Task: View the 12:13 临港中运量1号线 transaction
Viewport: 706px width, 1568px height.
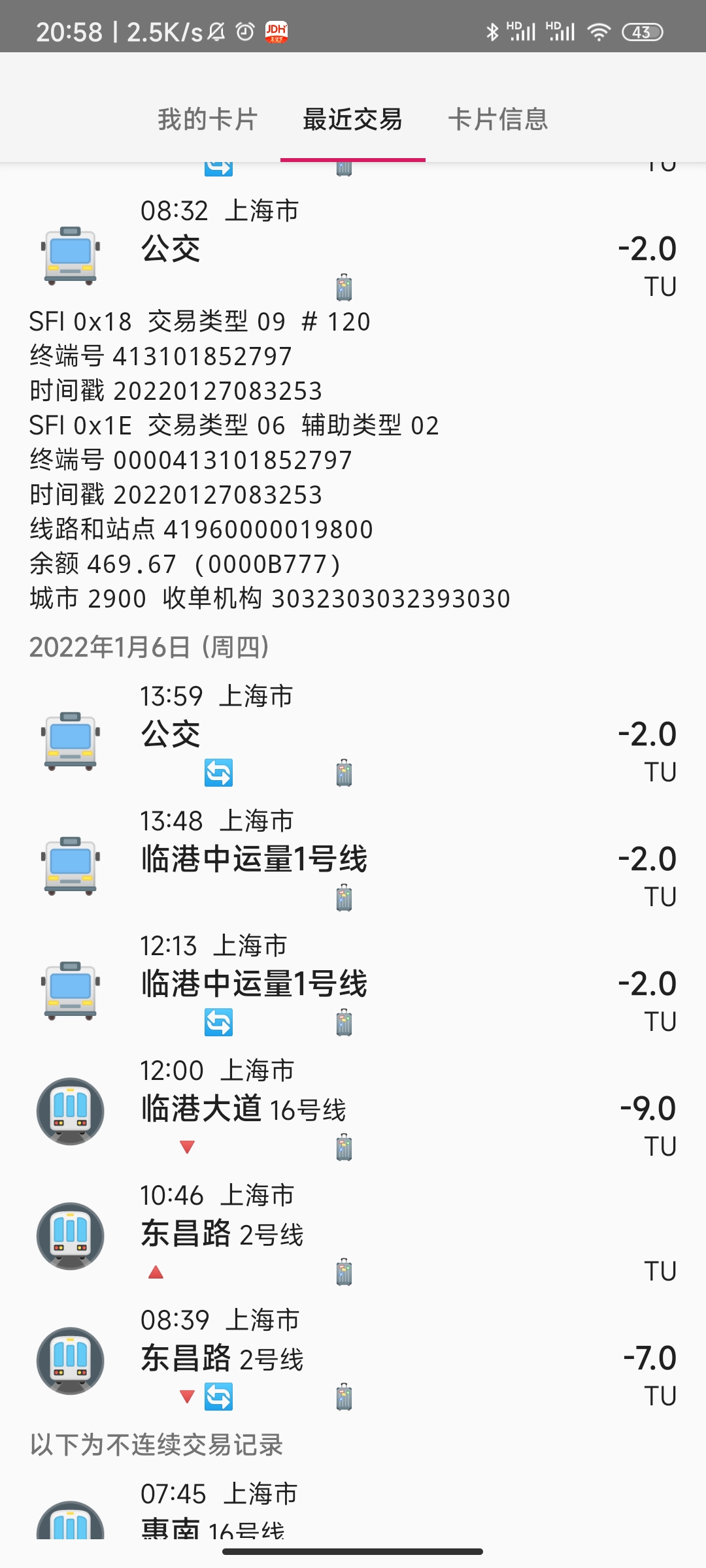Action: pyautogui.click(x=353, y=984)
